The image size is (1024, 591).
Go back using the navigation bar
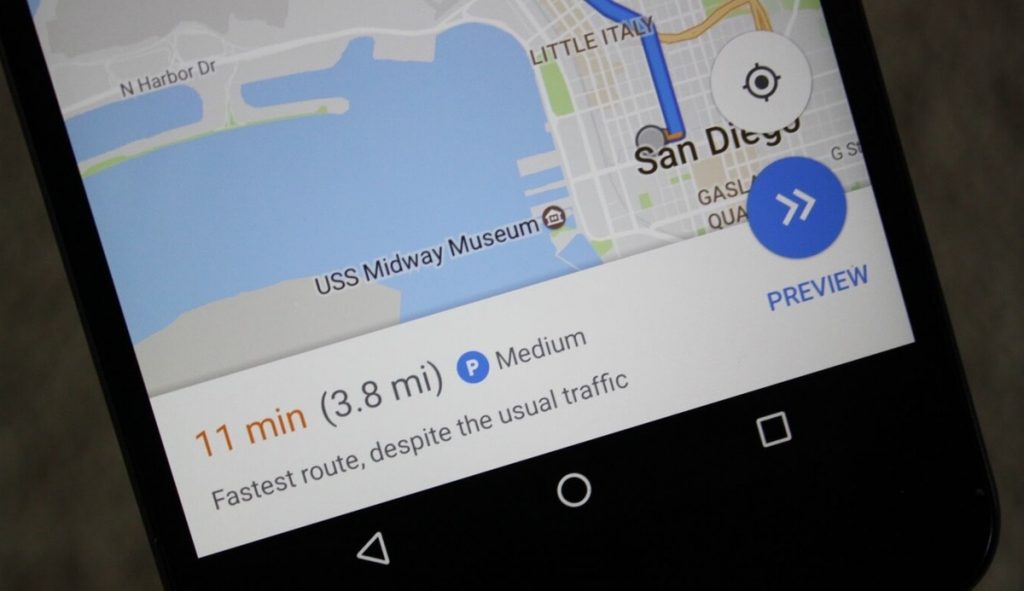point(373,546)
